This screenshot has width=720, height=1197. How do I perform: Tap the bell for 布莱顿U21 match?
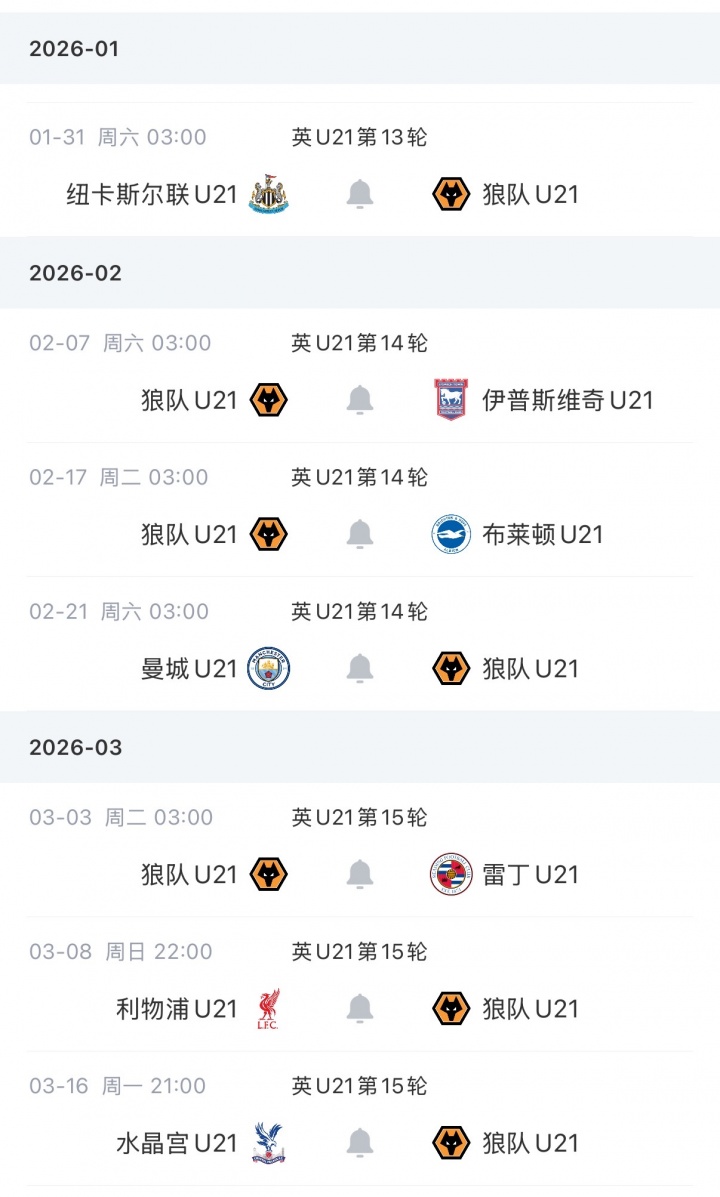coord(360,534)
